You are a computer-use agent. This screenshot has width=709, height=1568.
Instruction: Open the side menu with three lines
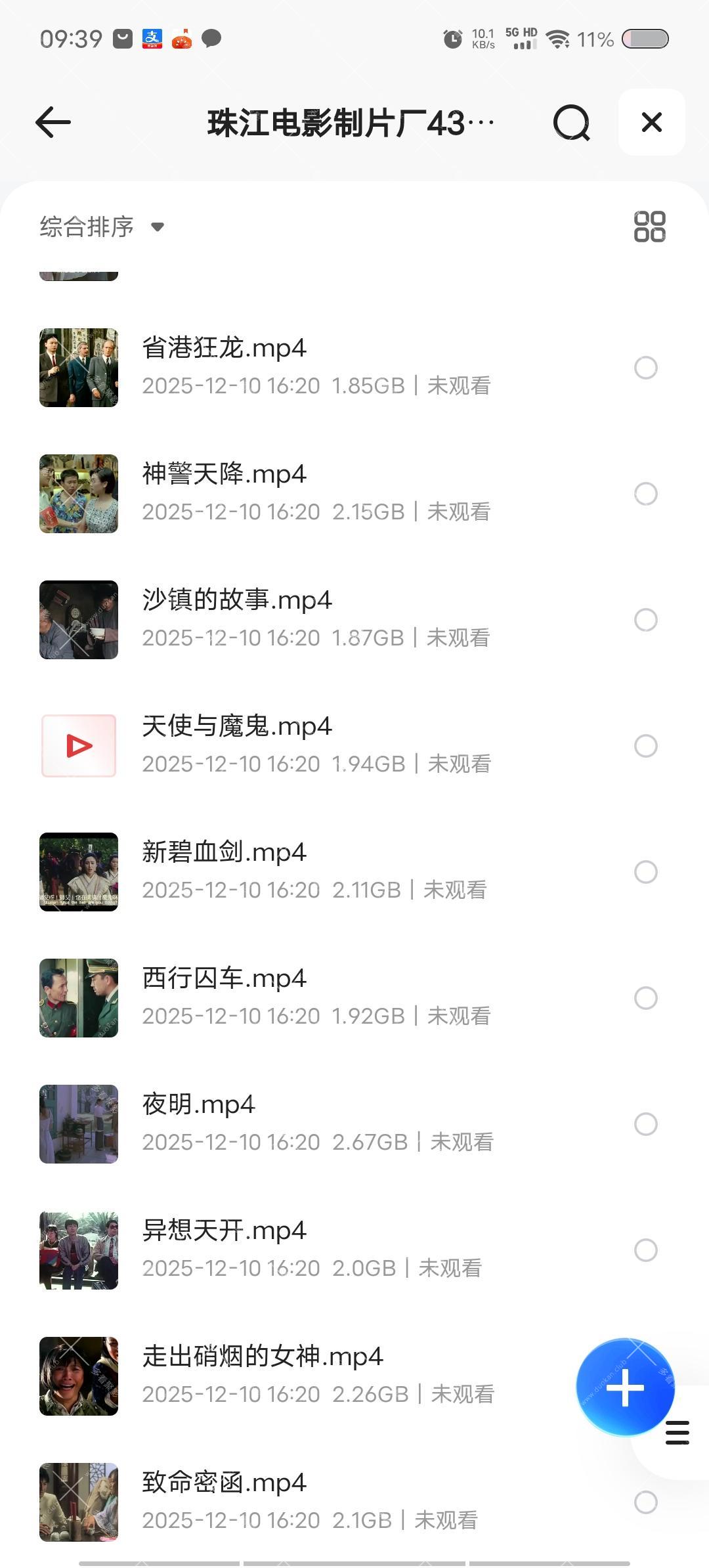coord(677,1433)
